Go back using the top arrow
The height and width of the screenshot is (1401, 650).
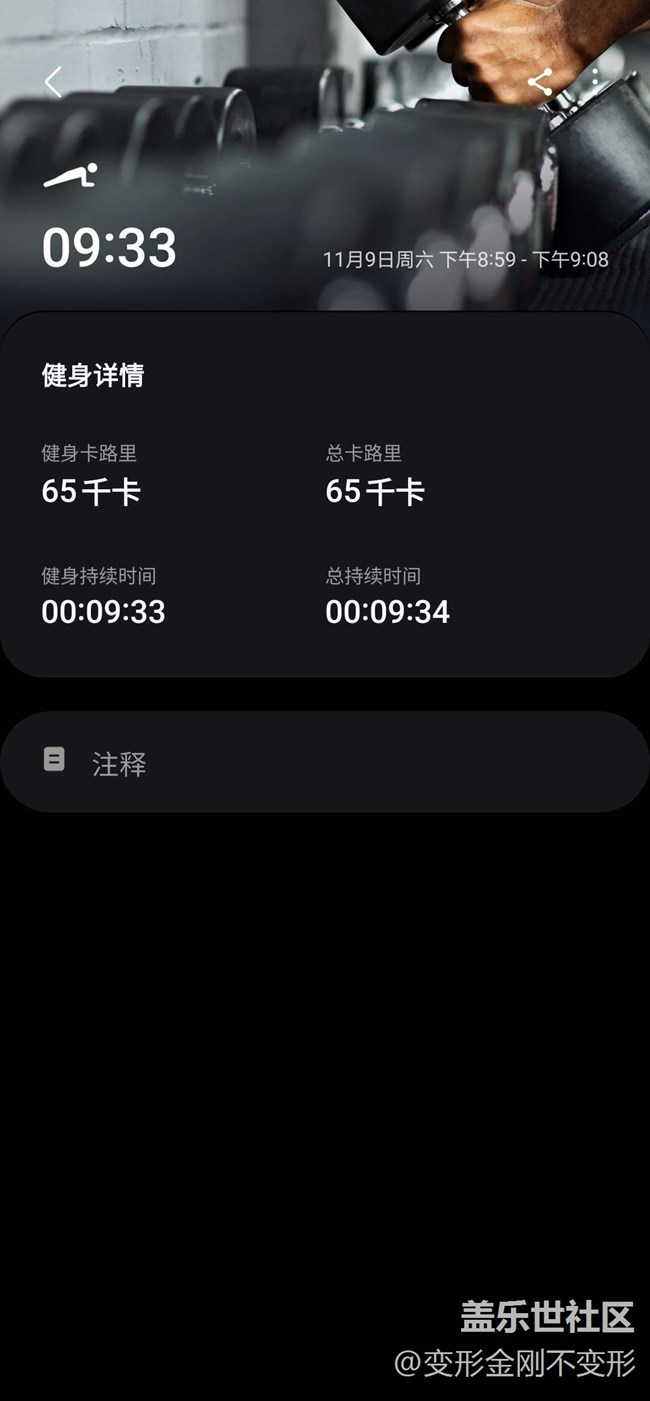(54, 82)
